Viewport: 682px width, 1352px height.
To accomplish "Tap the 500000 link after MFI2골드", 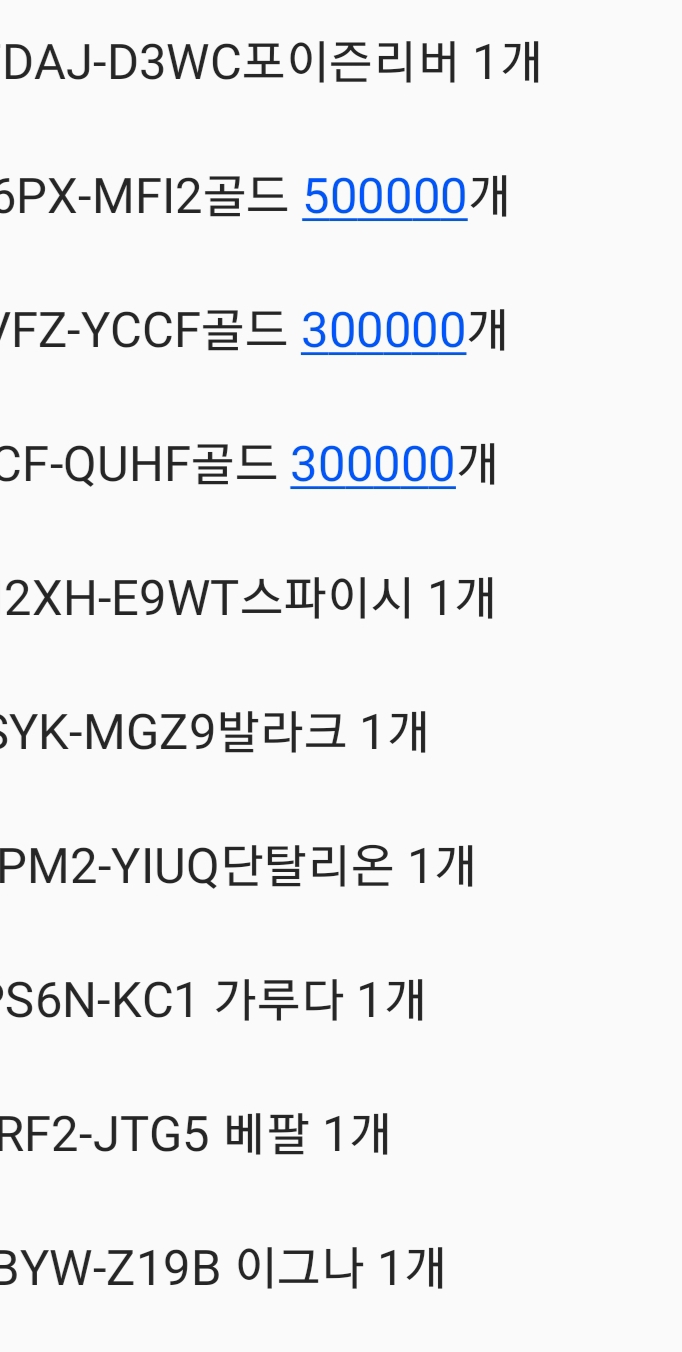I will [x=385, y=197].
